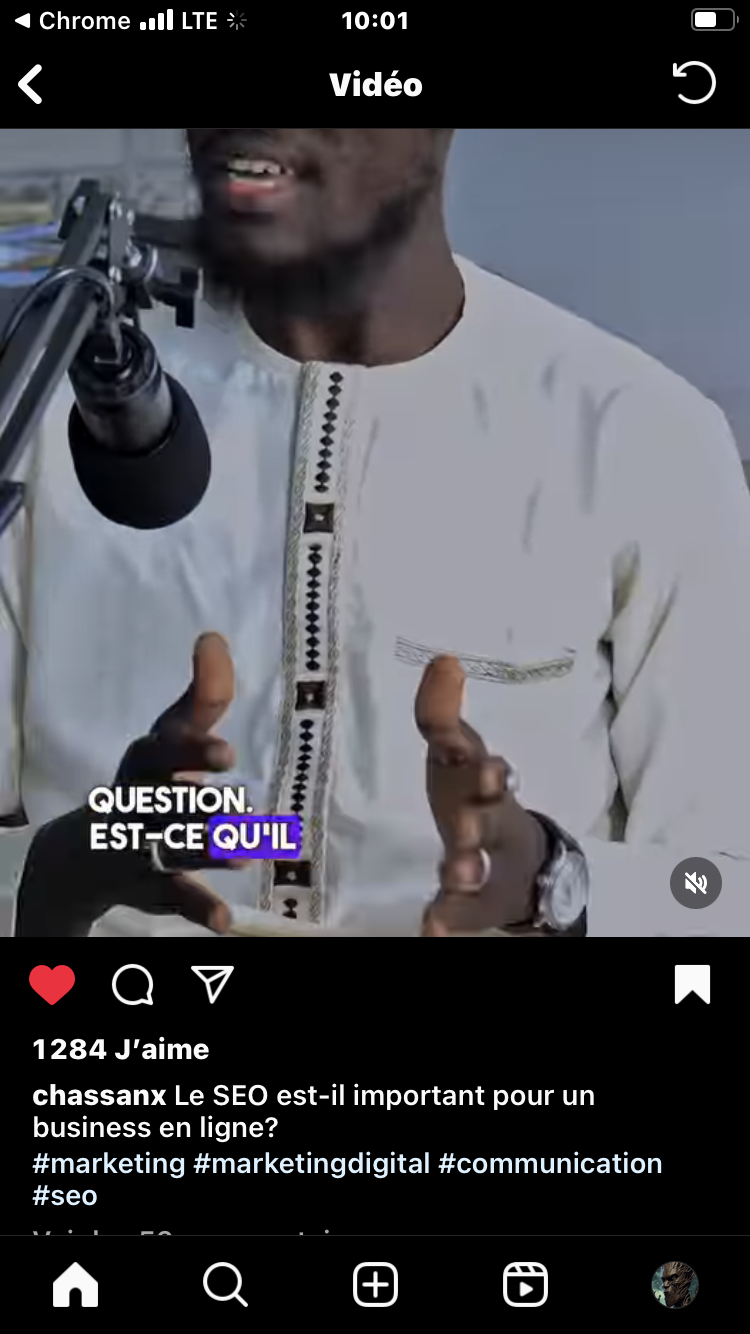The image size is (750, 1334).
Task: View the list of 1284 J'aime
Action: pyautogui.click(x=121, y=1049)
